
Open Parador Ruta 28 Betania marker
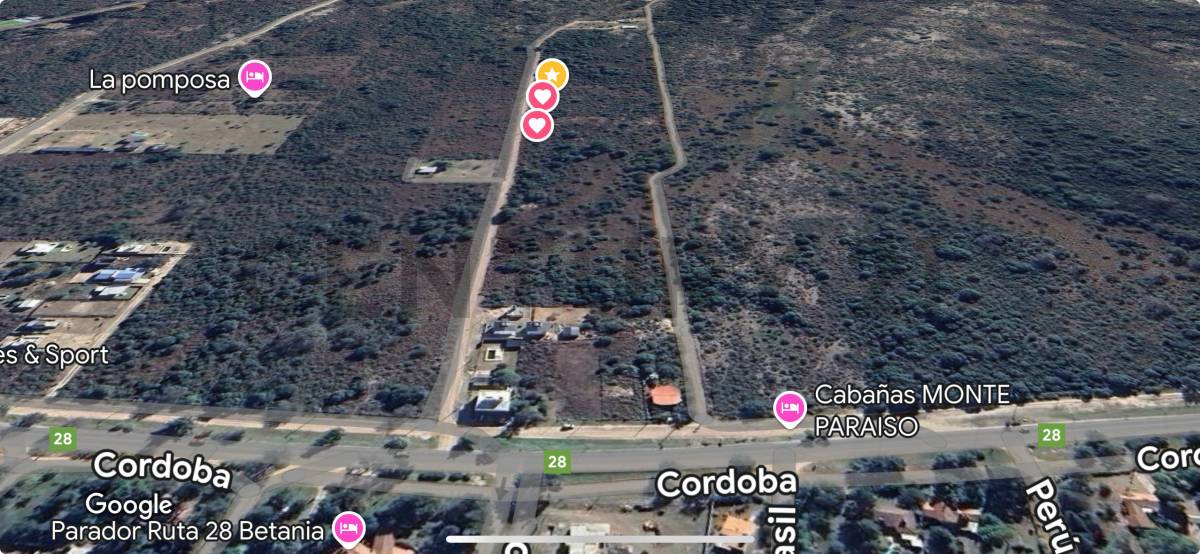click(348, 526)
